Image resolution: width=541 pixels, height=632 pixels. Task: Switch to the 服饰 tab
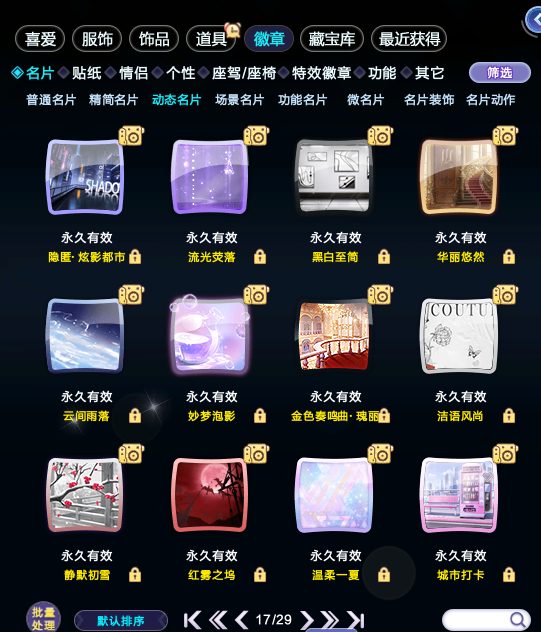97,39
